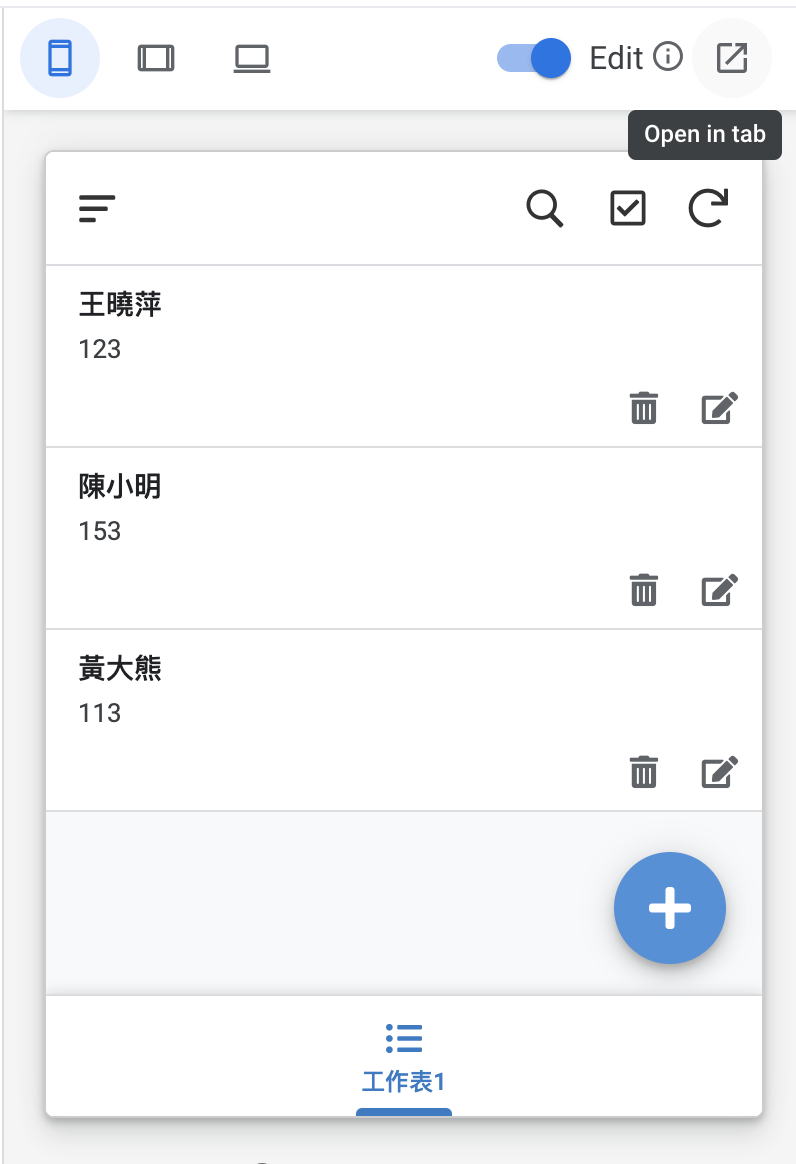Edit the 陳小明 entry

(x=719, y=590)
